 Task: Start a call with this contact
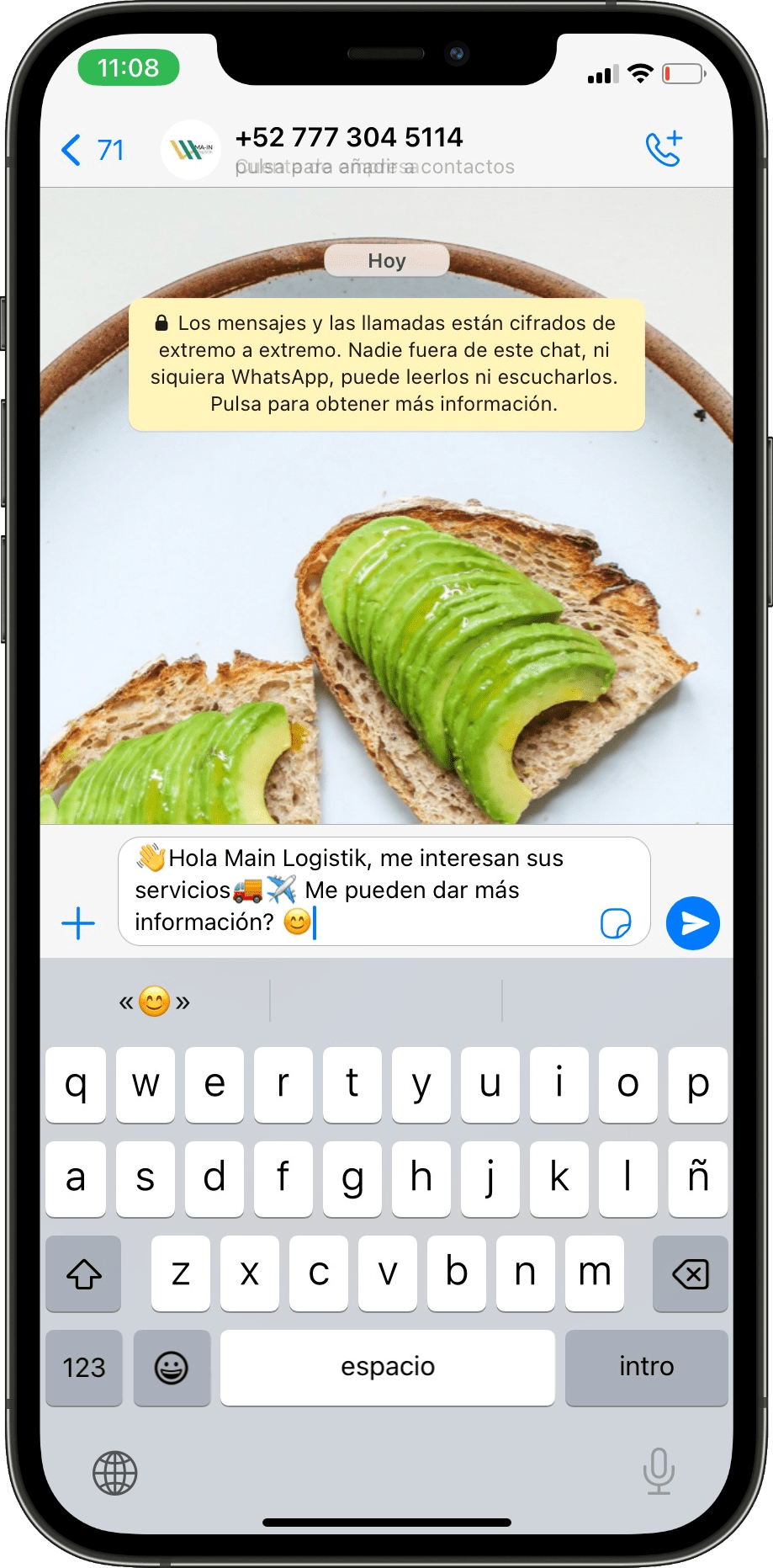(664, 150)
